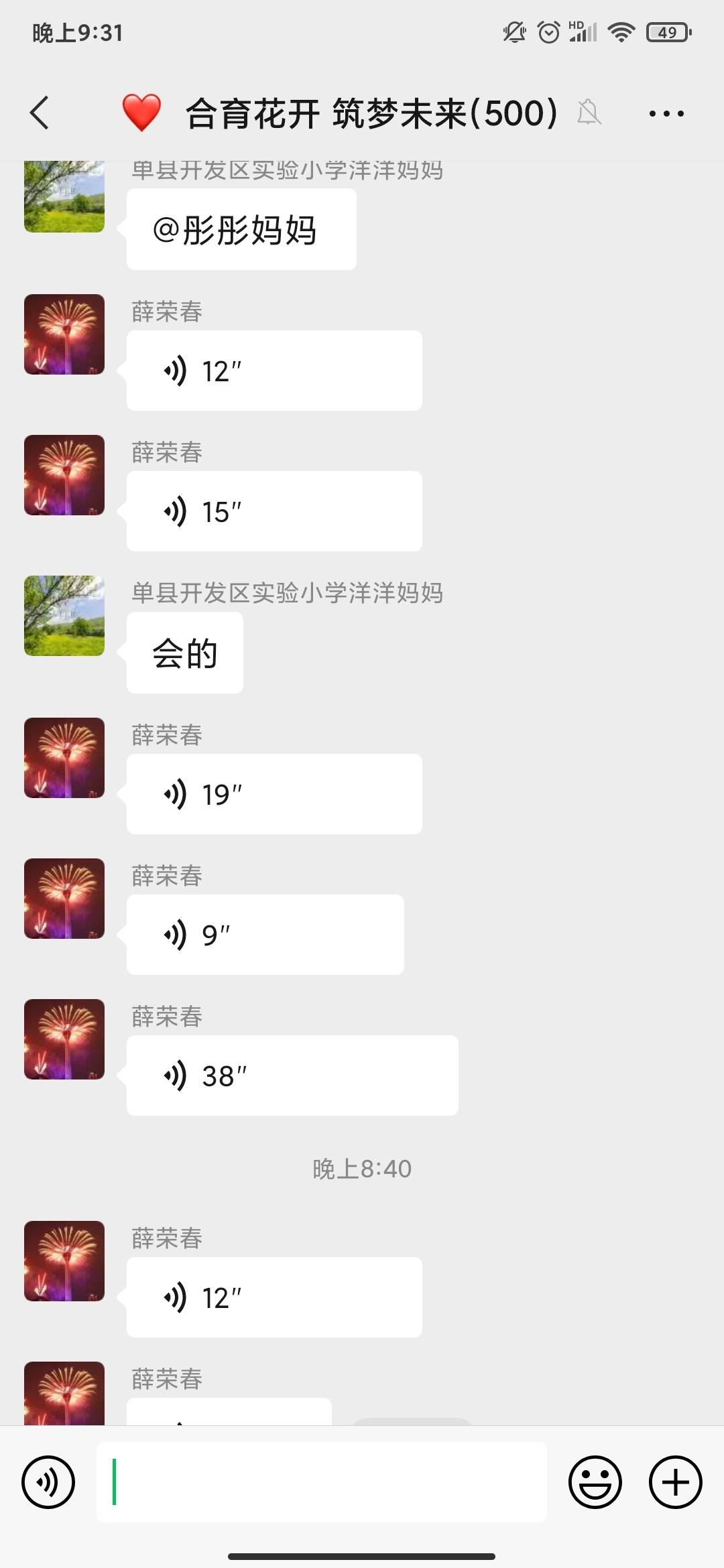Viewport: 724px width, 1568px height.
Task: Open 洋洋妈妈's landscape avatar
Action: 64,616
